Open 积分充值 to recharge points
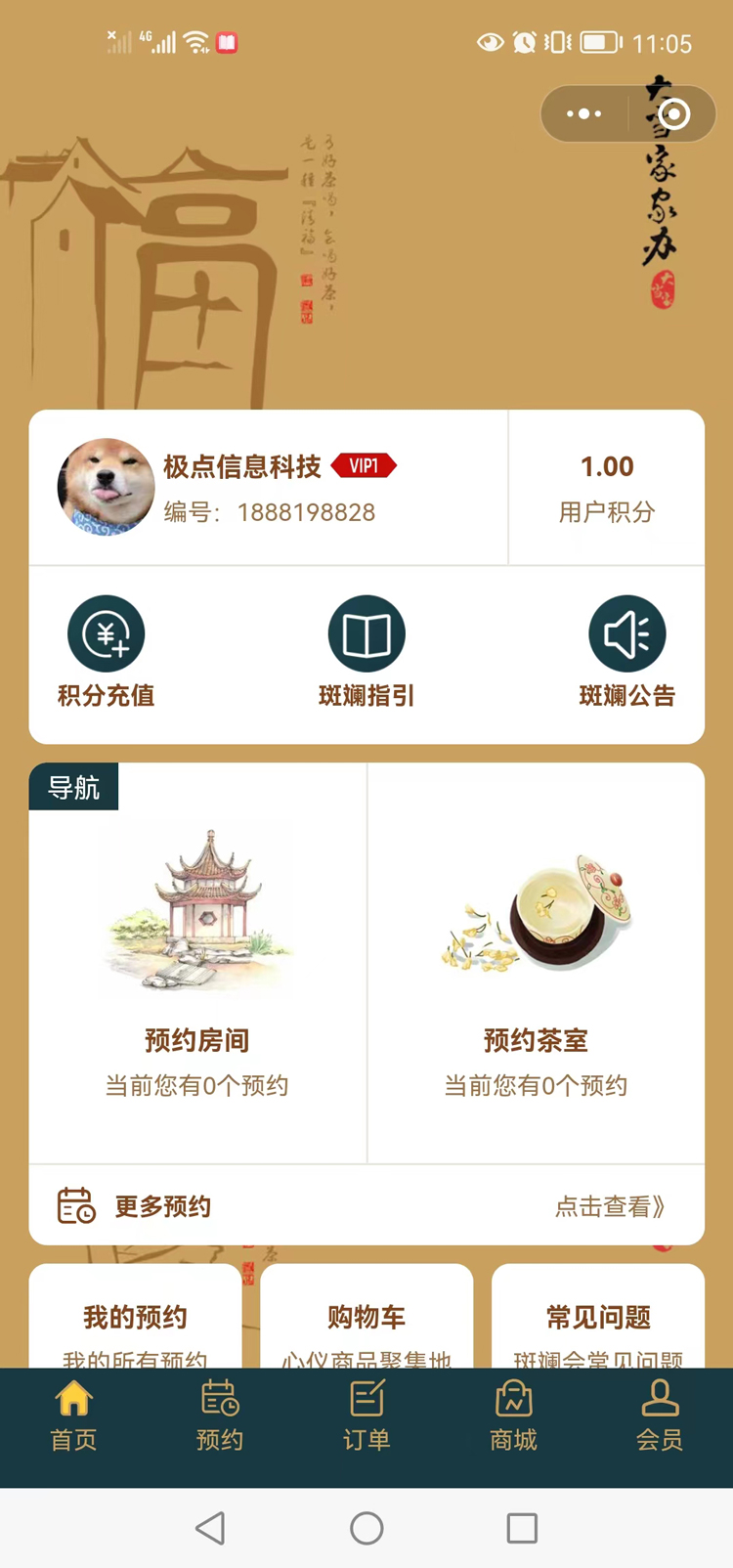Image resolution: width=733 pixels, height=1568 pixels. coord(106,652)
